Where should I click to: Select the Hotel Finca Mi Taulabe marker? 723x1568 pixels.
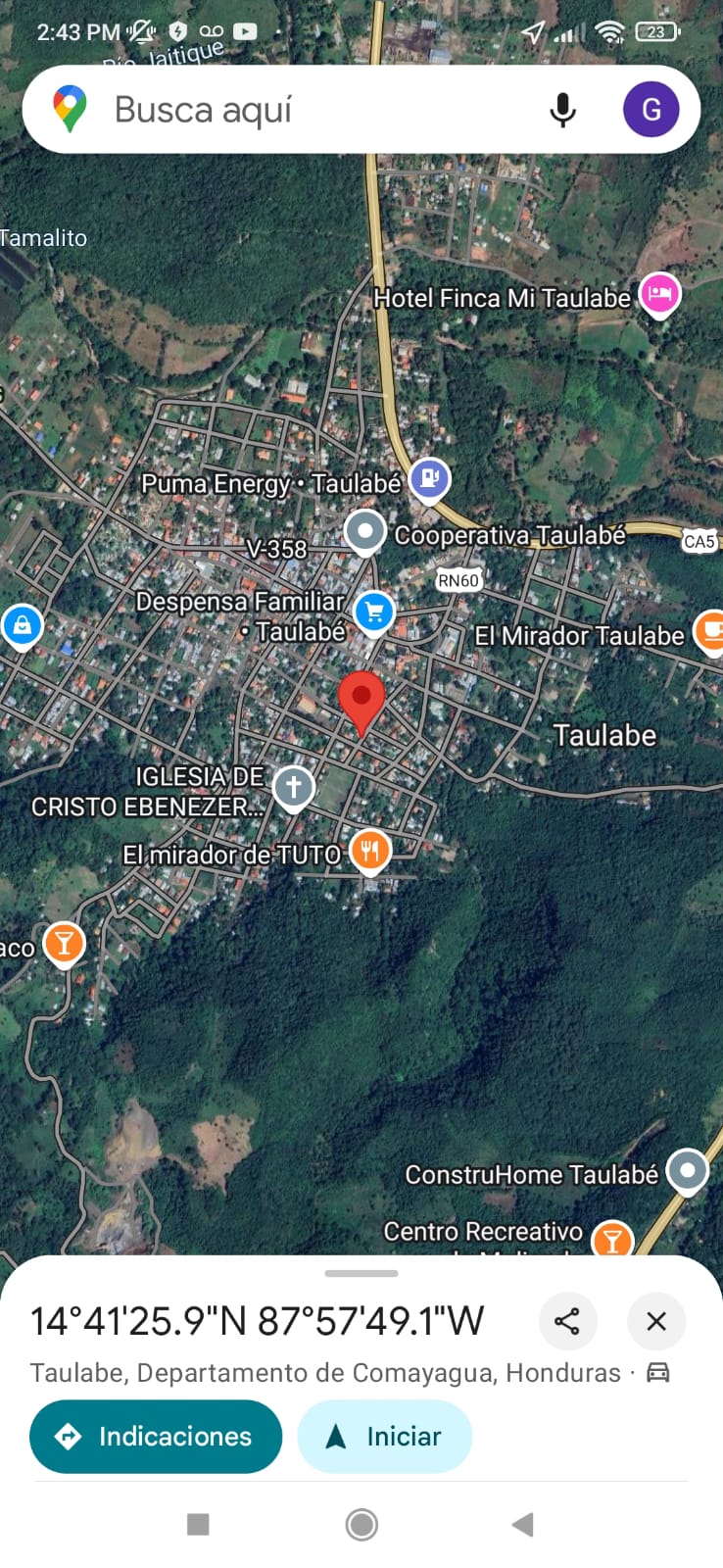coord(659,293)
